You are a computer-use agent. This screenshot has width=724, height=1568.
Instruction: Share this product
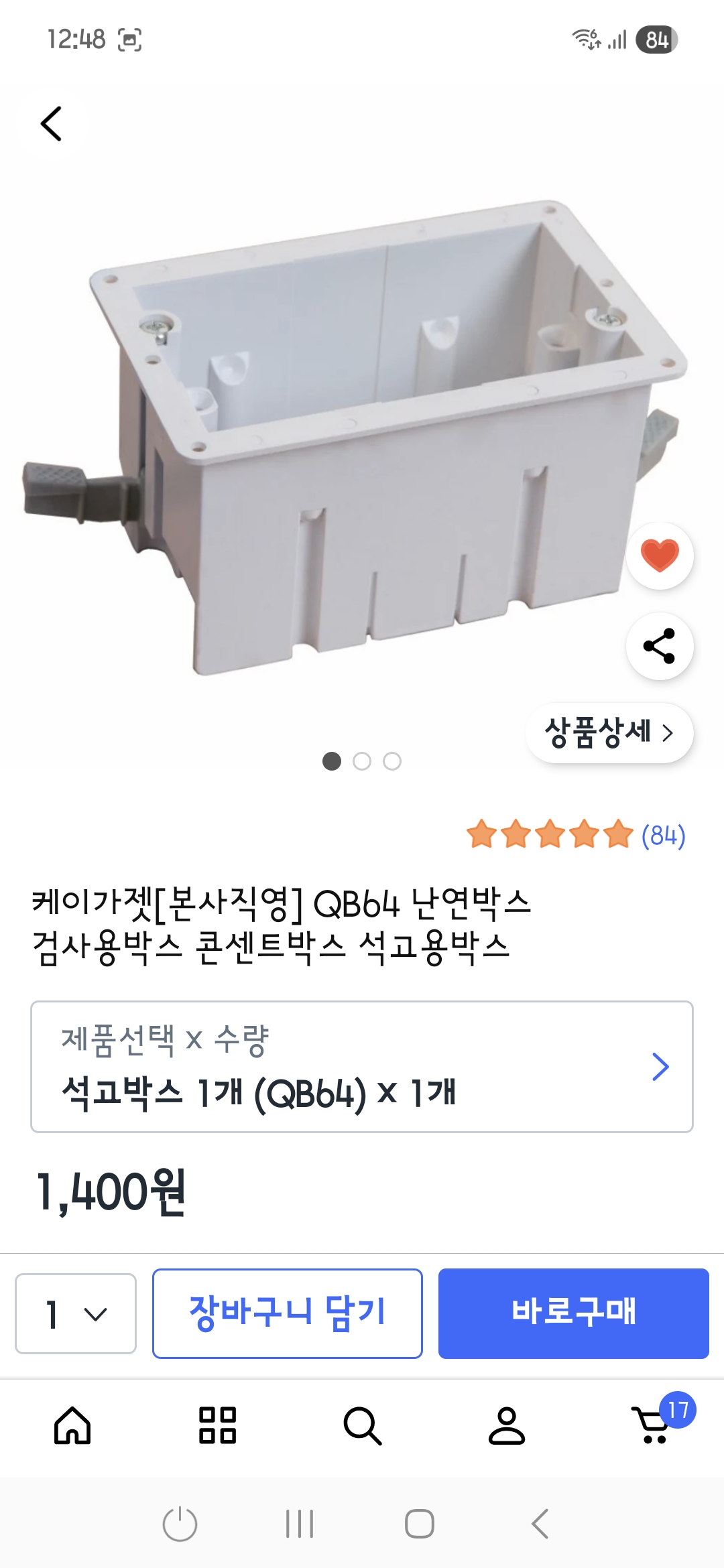pos(660,646)
